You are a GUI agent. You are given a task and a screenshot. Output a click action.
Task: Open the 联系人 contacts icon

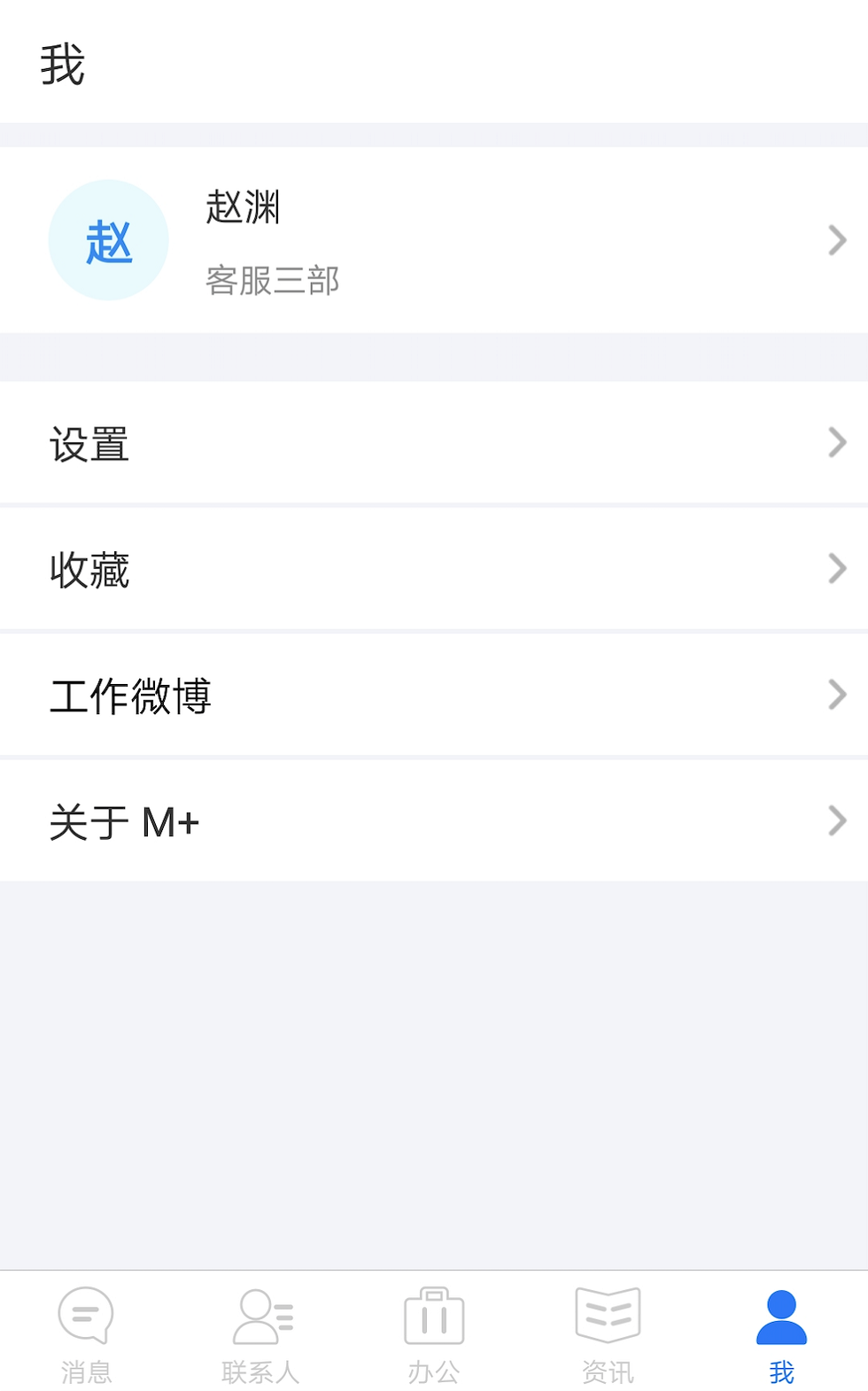pyautogui.click(x=259, y=1316)
